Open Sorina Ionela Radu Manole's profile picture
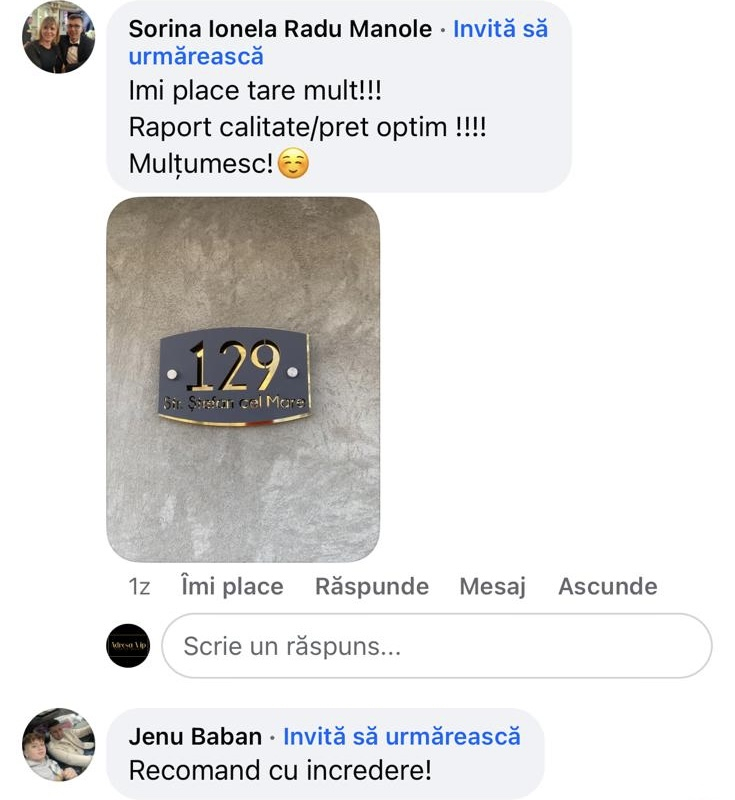The image size is (735, 800). point(58,37)
